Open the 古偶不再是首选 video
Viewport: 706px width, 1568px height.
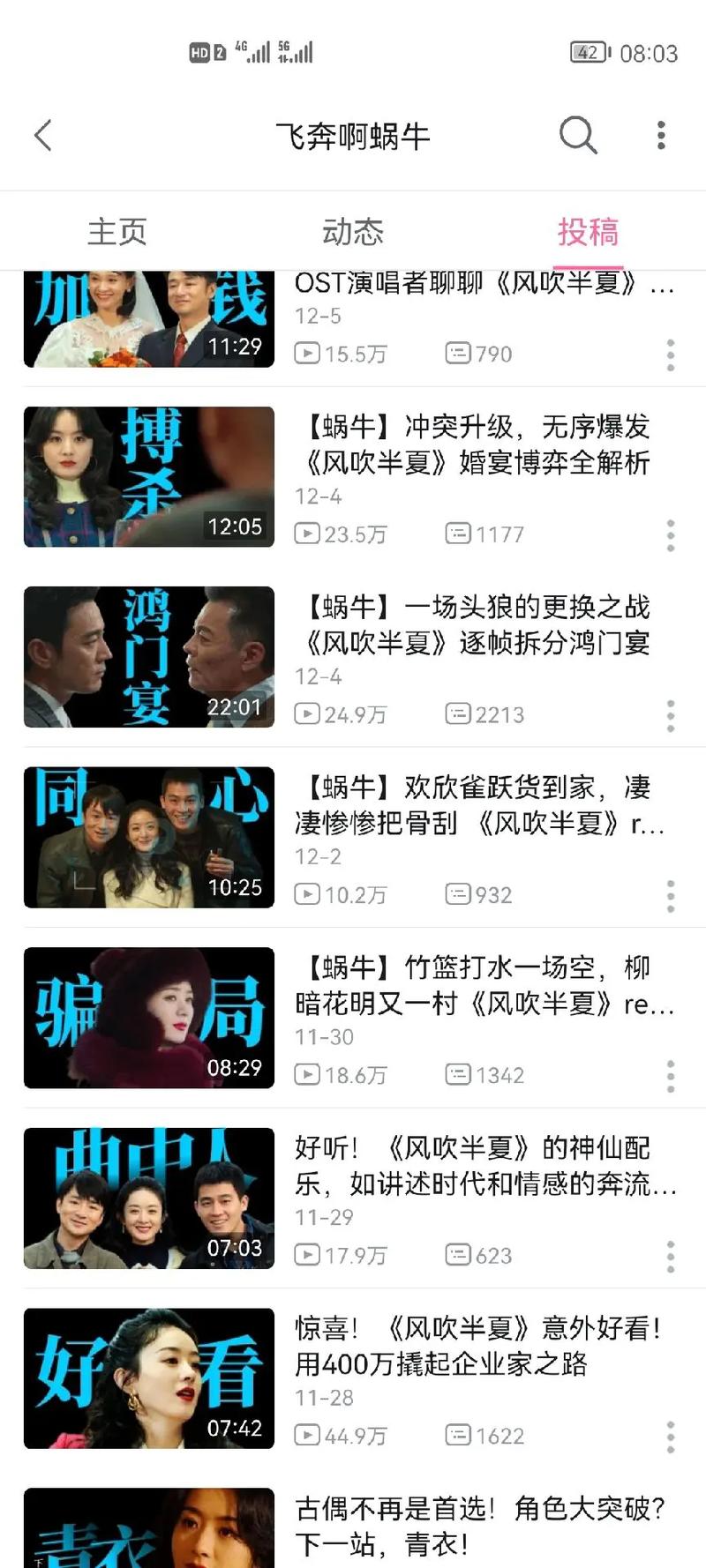pyautogui.click(x=477, y=1526)
